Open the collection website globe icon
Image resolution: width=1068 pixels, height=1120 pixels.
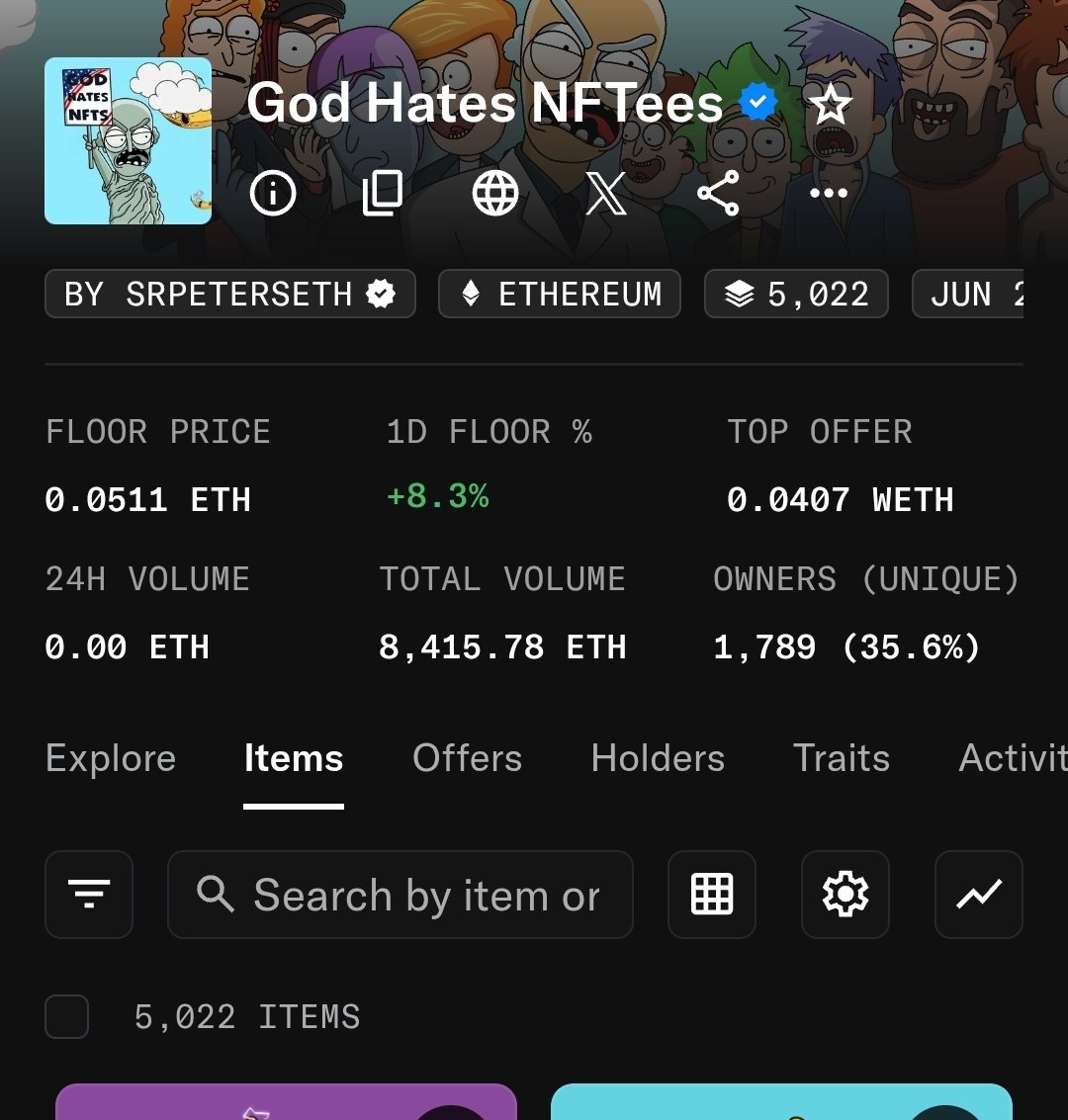pyautogui.click(x=495, y=193)
